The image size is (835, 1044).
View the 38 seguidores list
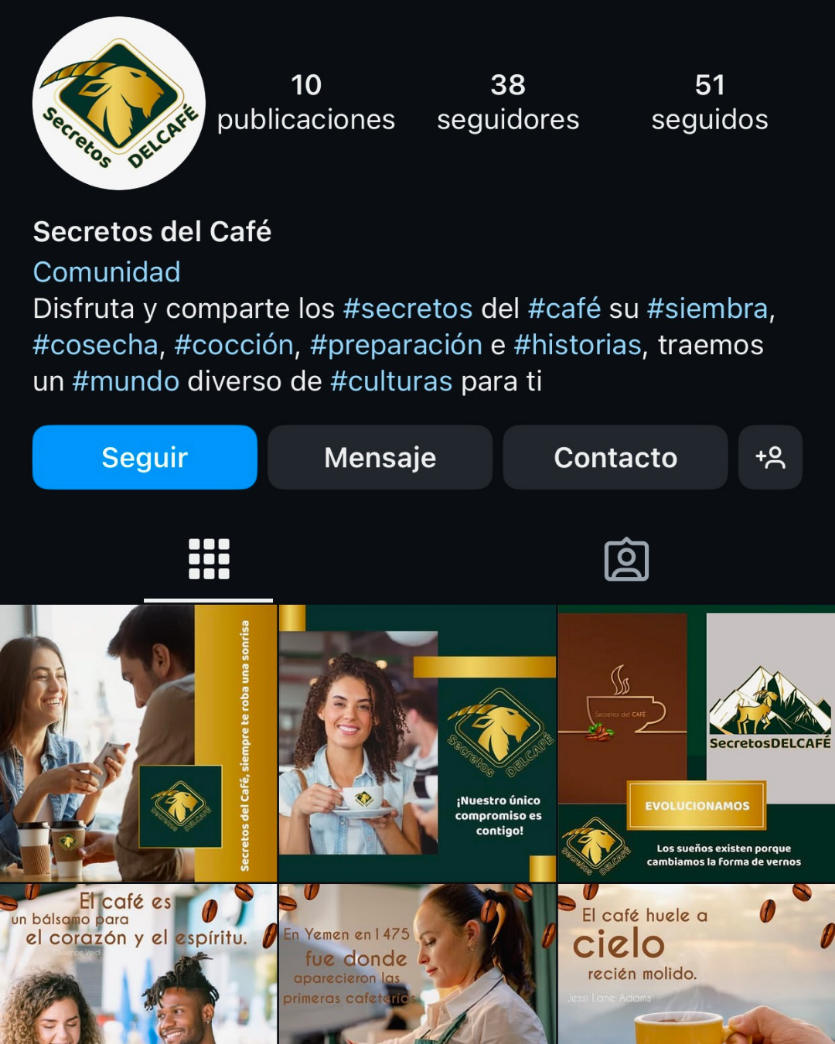(x=508, y=102)
